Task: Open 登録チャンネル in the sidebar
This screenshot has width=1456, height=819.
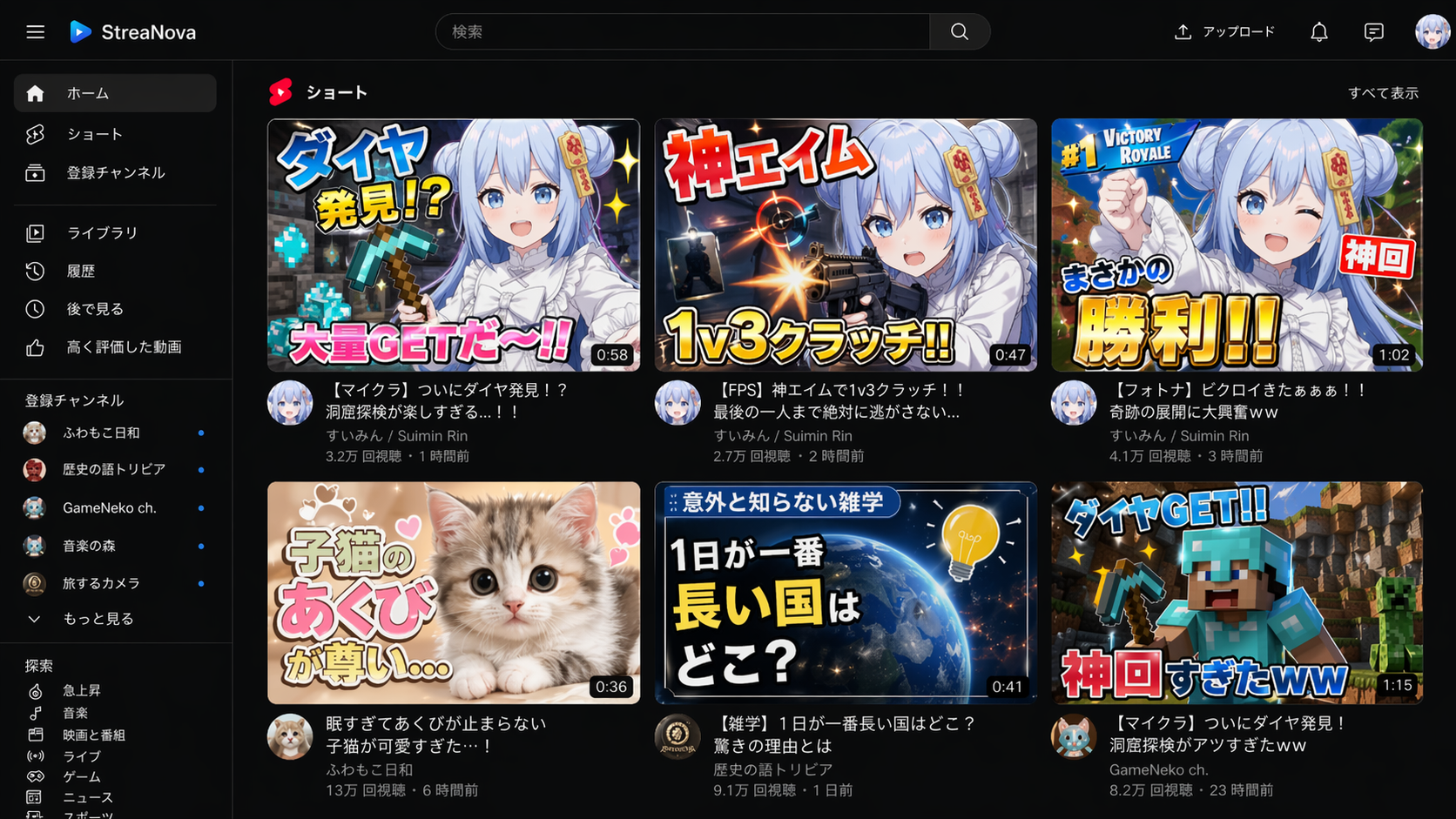Action: [115, 172]
